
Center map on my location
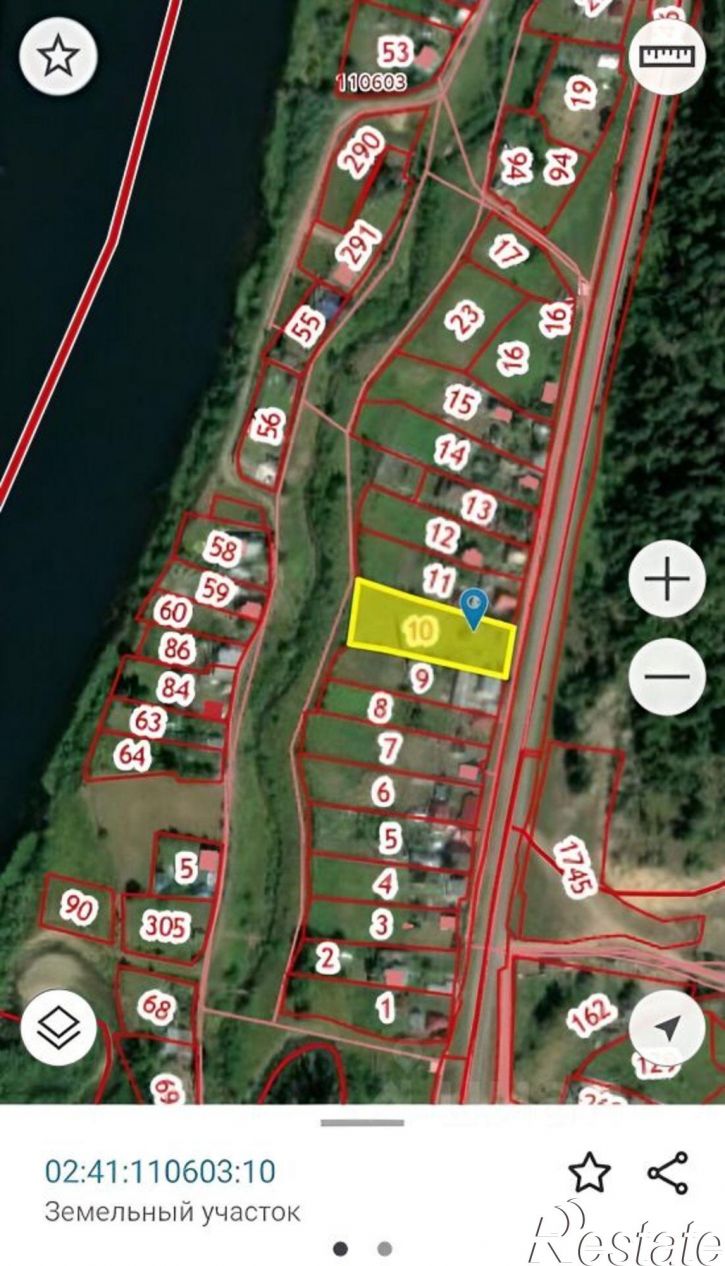pyautogui.click(x=667, y=1027)
